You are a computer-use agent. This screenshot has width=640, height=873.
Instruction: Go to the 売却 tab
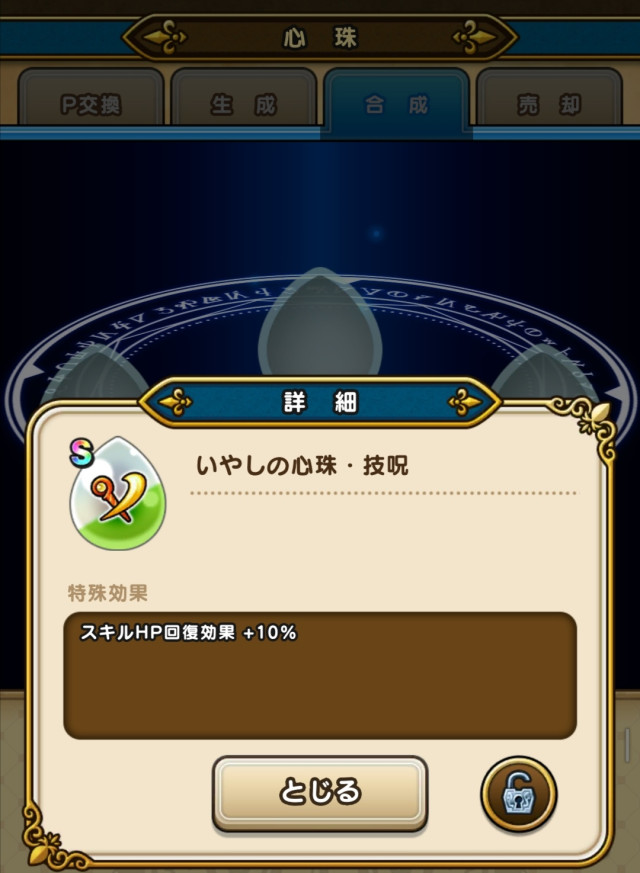click(548, 104)
